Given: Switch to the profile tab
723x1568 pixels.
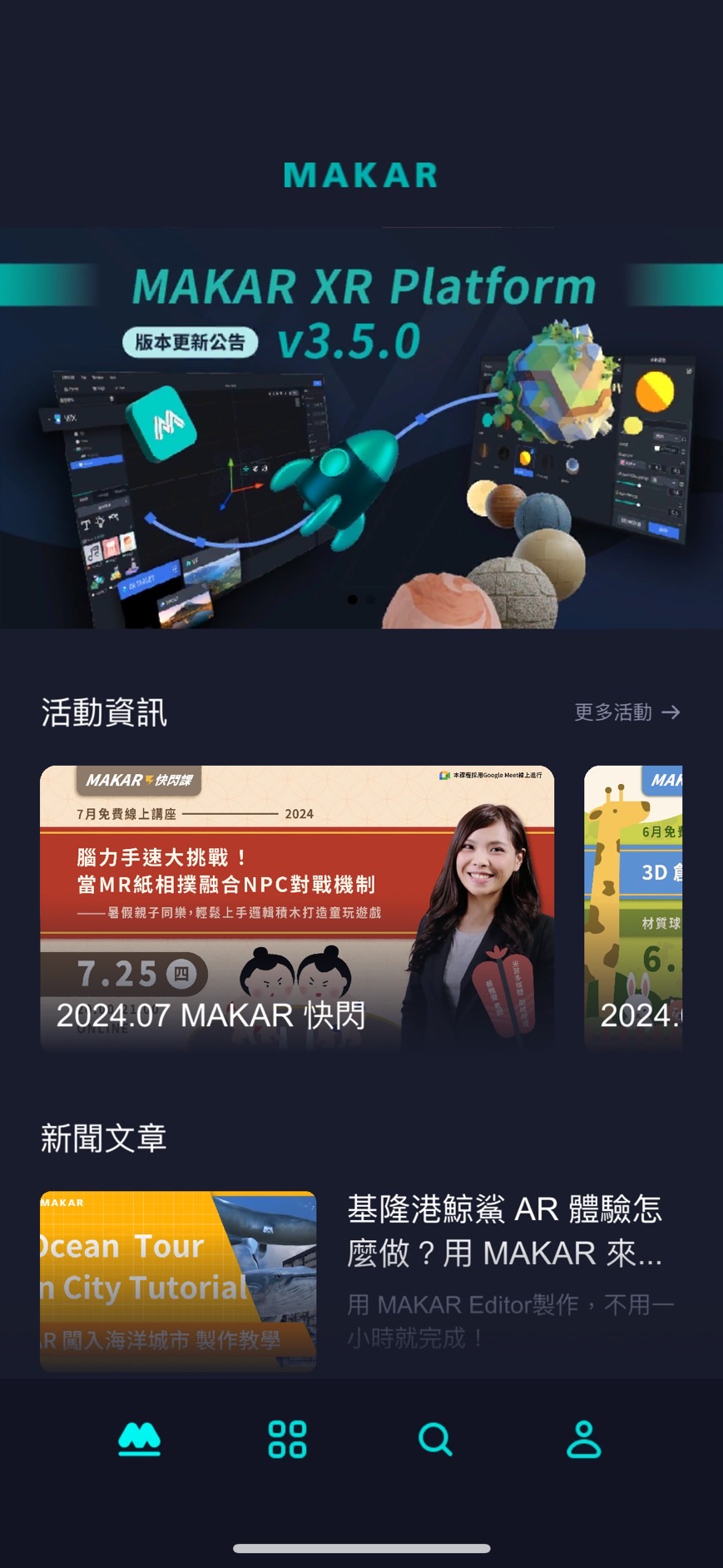Looking at the screenshot, I should click(583, 1439).
